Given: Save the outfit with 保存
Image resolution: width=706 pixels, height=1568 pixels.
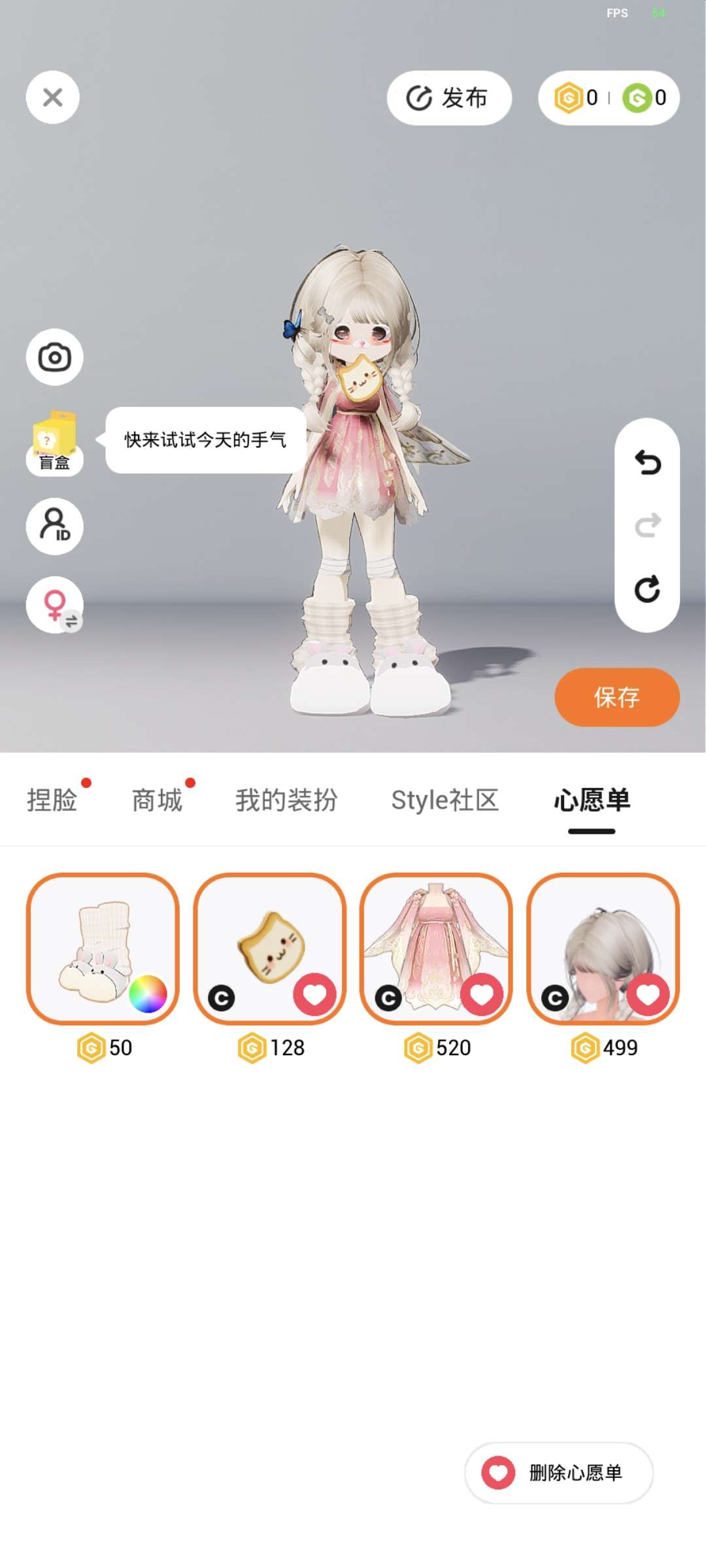Looking at the screenshot, I should [x=616, y=697].
